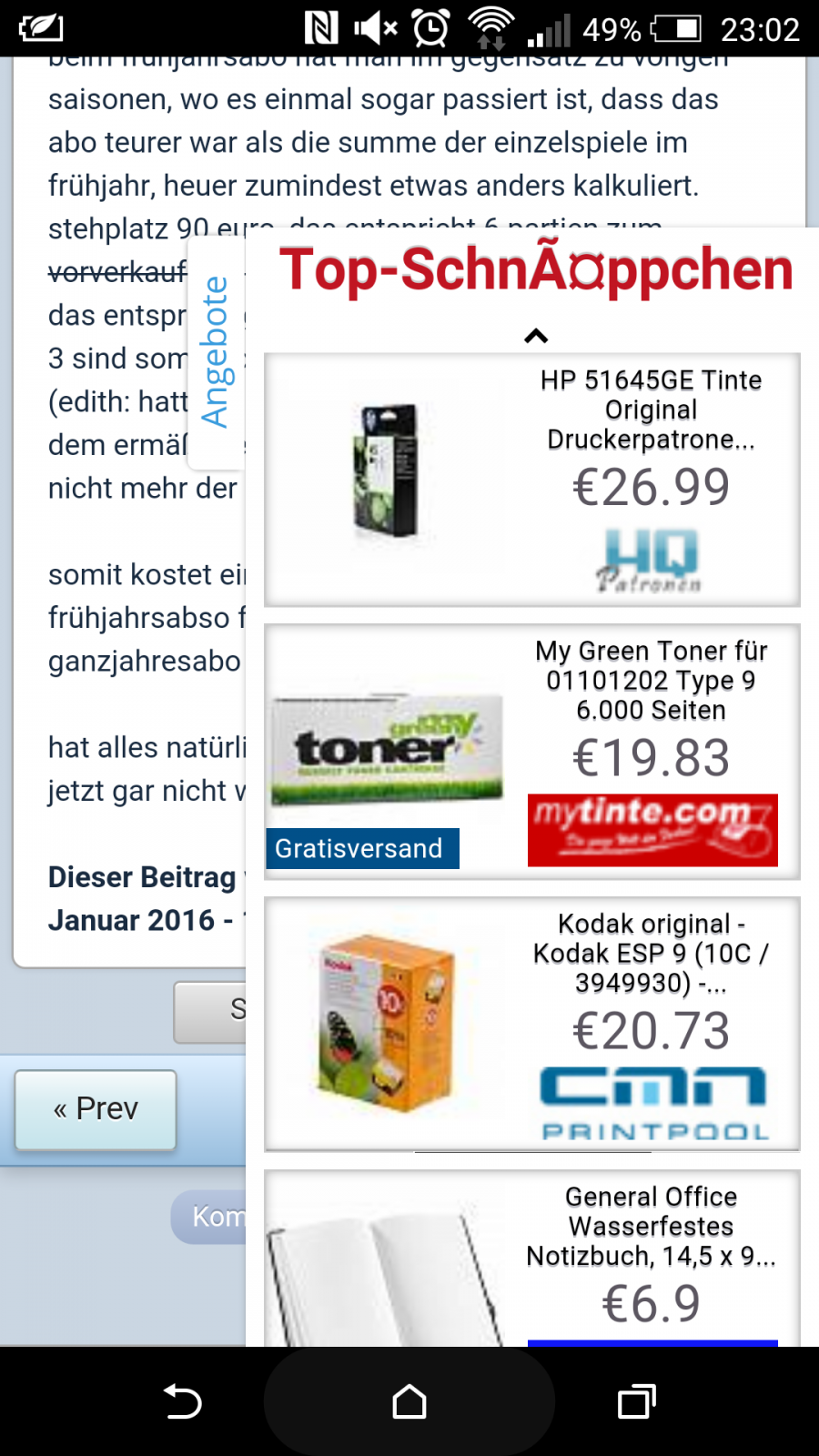Open the My Green Toner offer
The height and width of the screenshot is (1456, 819).
pyautogui.click(x=532, y=752)
